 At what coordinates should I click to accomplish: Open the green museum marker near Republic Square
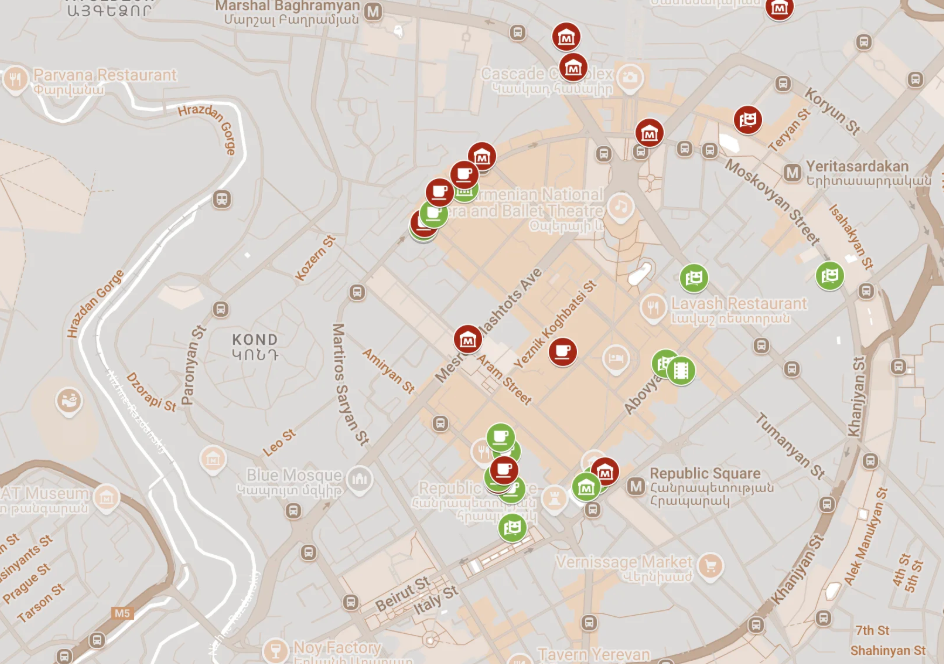click(586, 487)
